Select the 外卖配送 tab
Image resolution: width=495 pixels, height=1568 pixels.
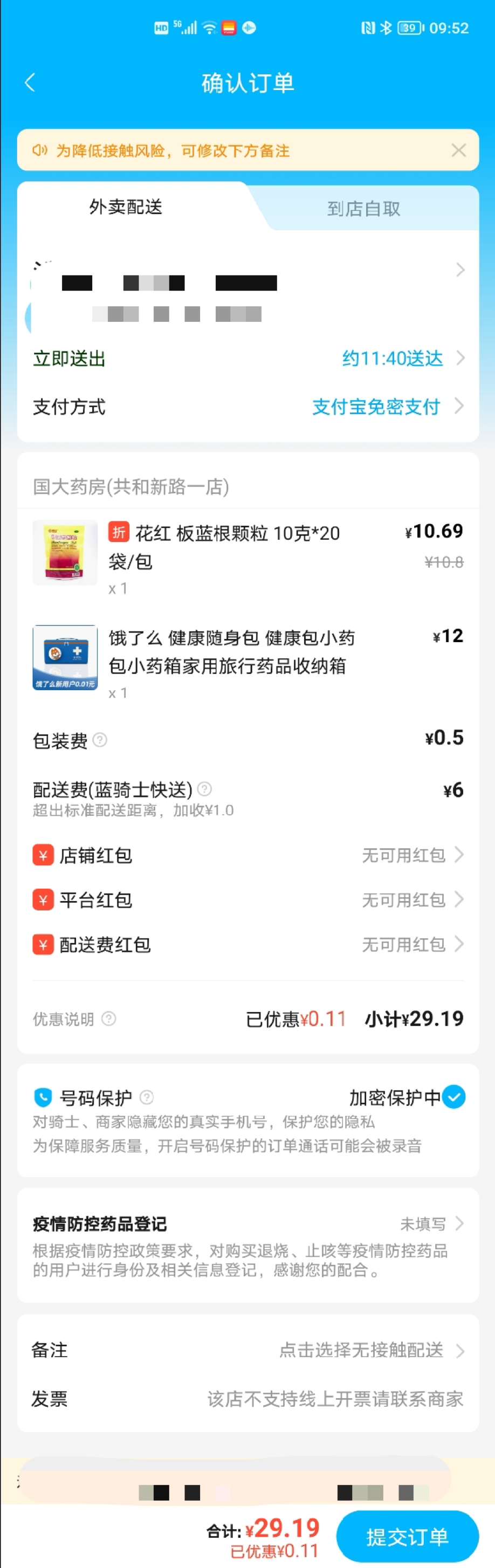tap(126, 207)
